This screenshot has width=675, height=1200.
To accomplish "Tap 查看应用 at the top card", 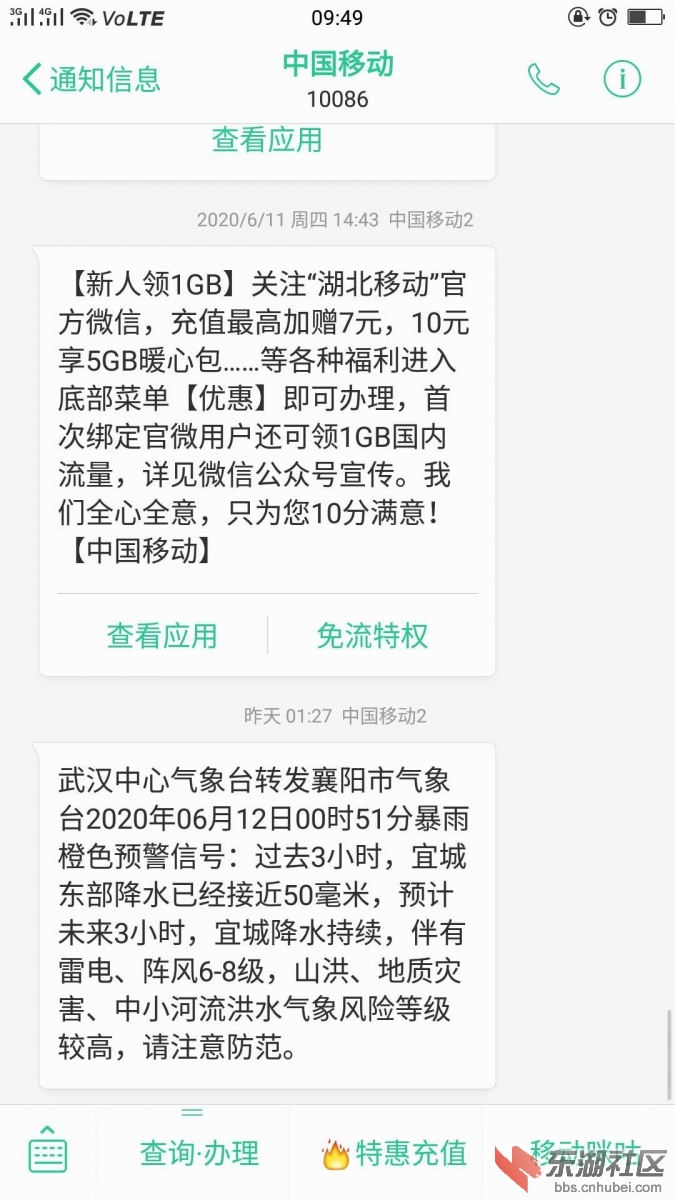I will [267, 140].
